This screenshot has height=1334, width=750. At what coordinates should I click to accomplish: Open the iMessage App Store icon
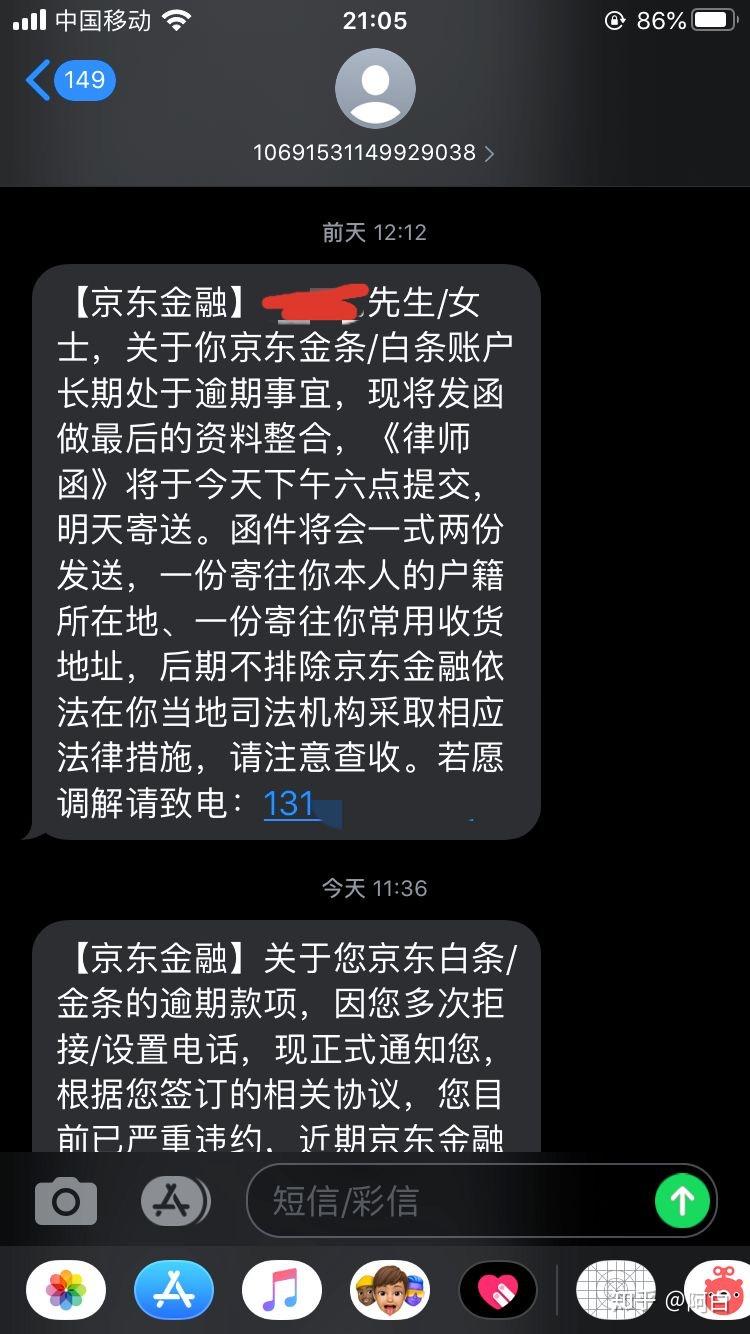pyautogui.click(x=172, y=1200)
